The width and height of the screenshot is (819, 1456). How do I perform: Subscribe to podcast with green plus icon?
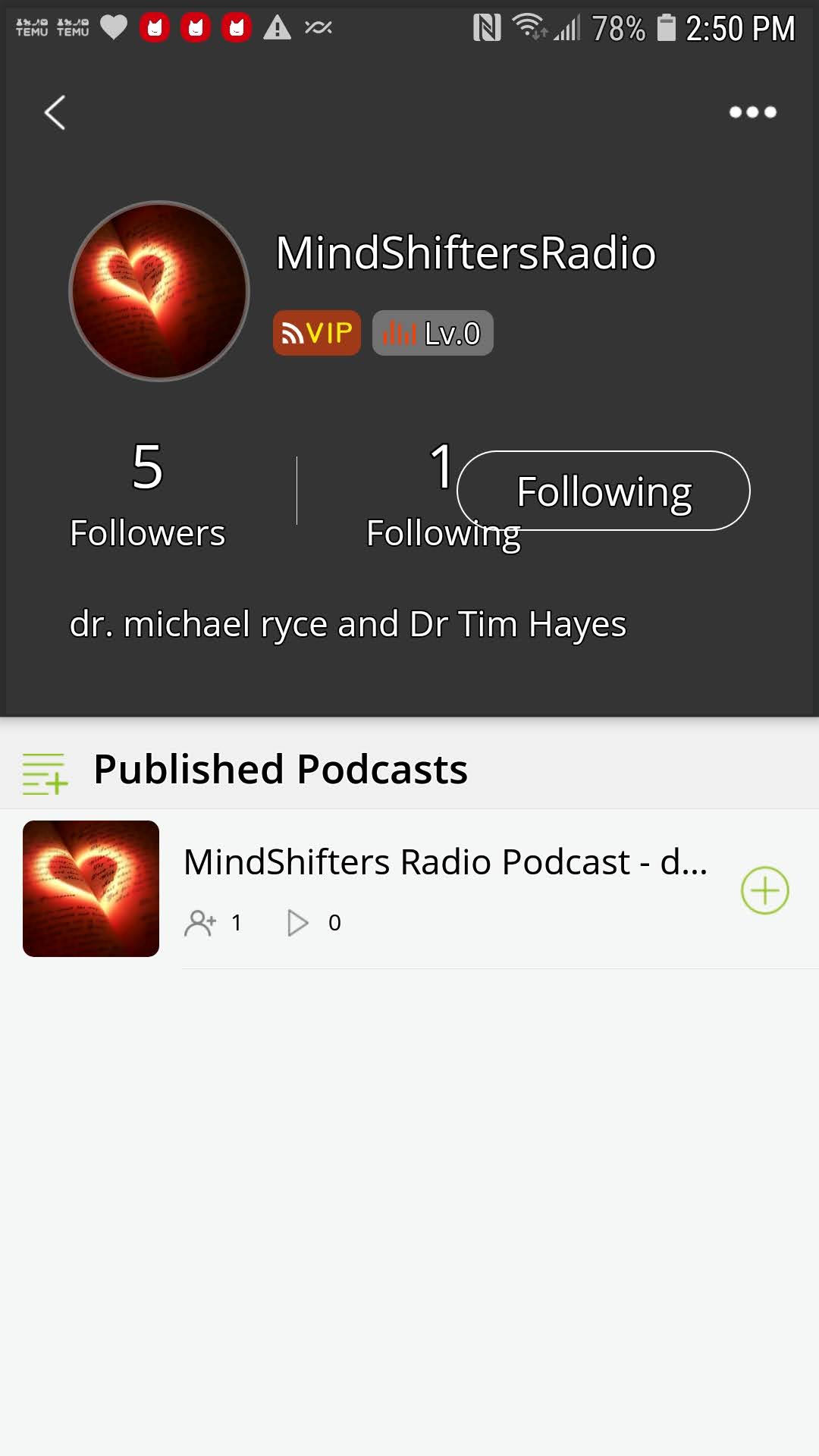pos(764,890)
